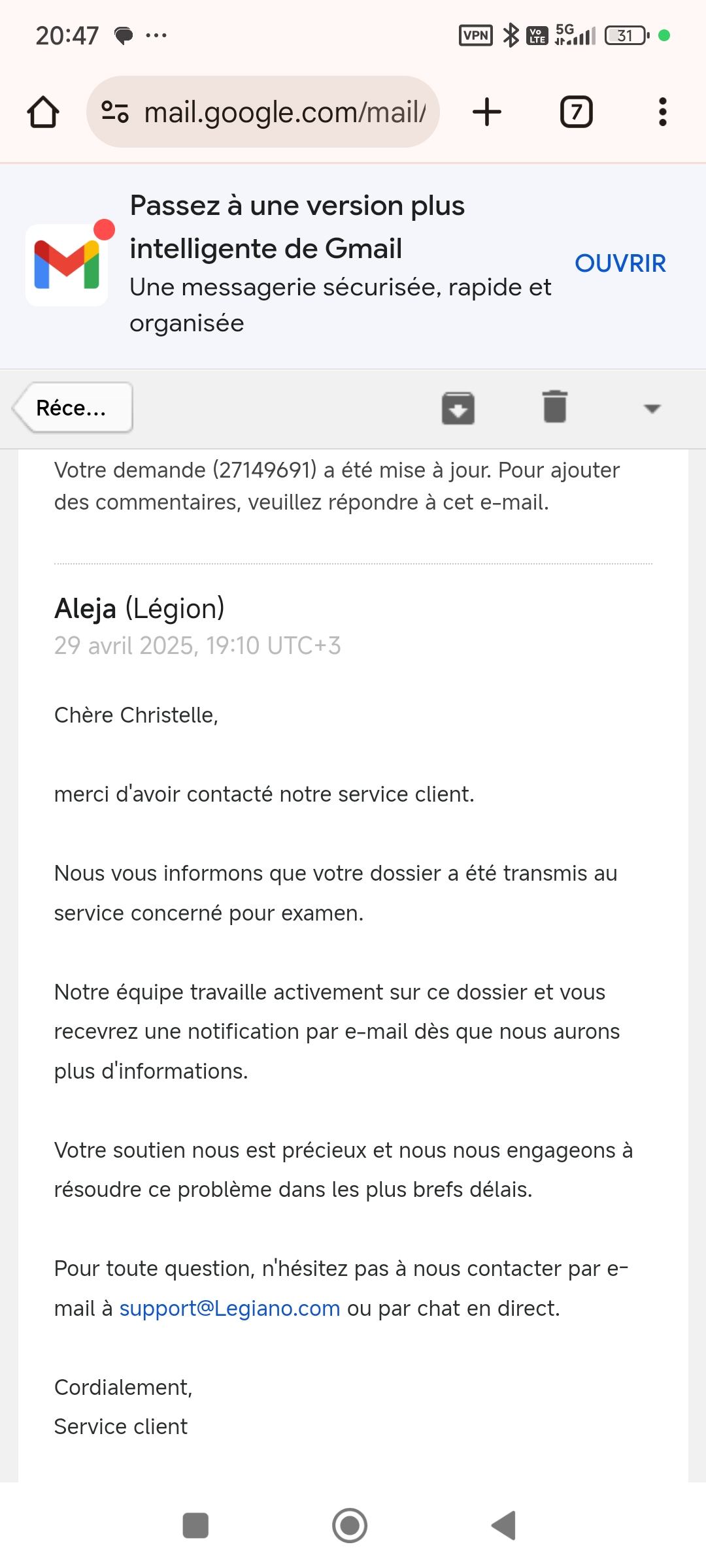Tap OUVRIR to open the Gmail app

(620, 263)
